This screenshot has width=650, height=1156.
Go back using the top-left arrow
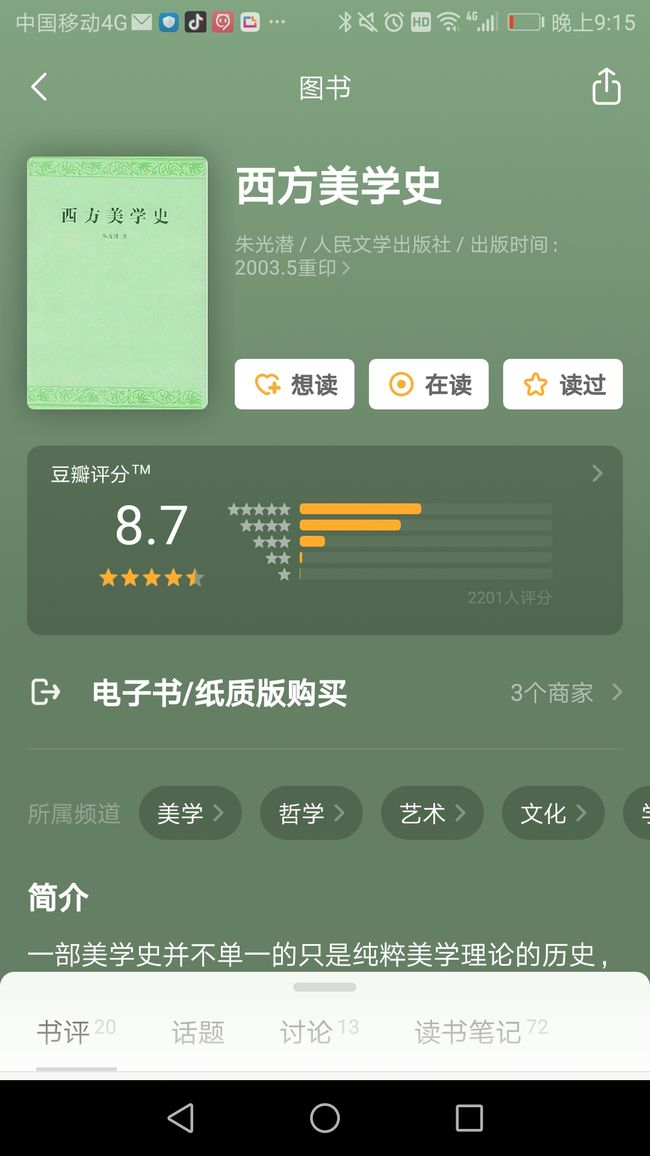point(39,87)
